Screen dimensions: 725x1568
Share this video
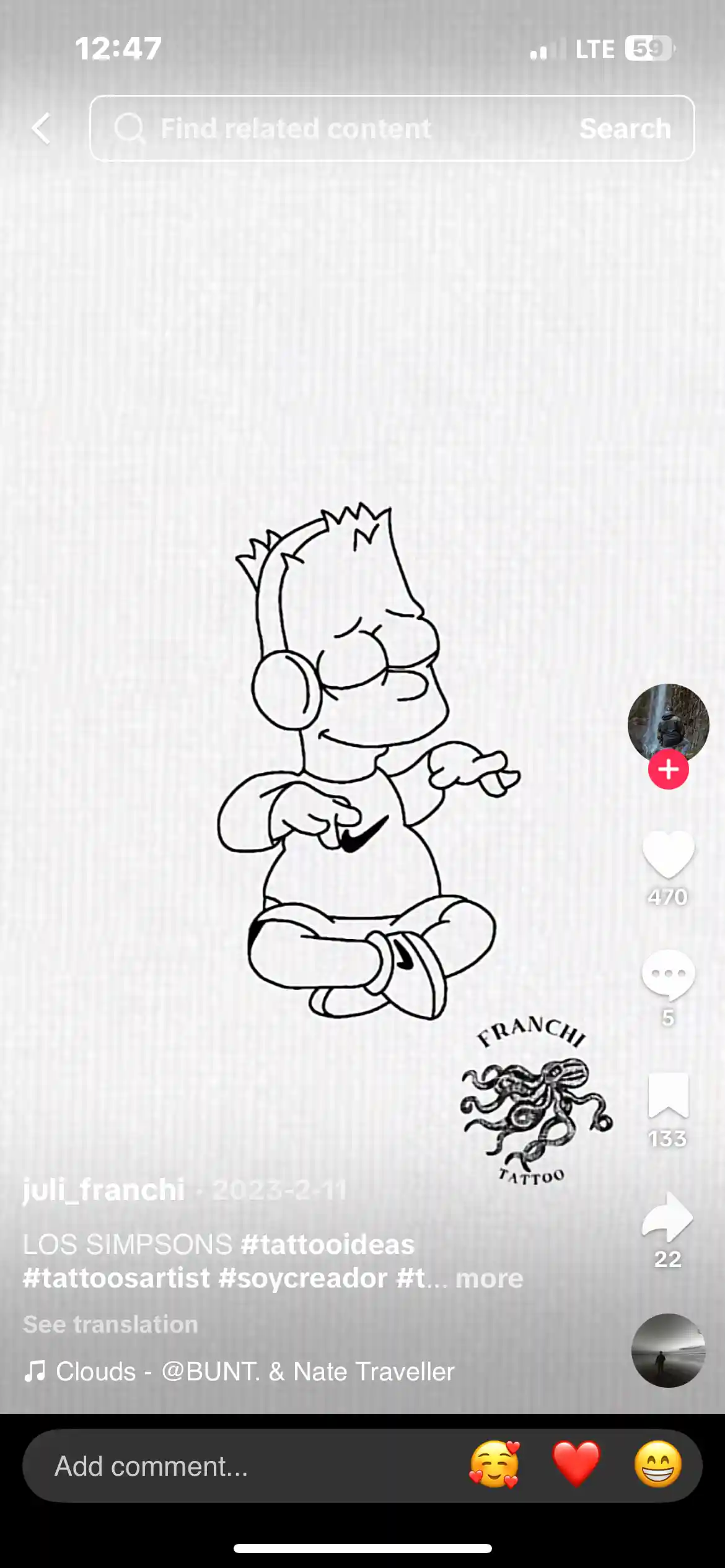668,1216
